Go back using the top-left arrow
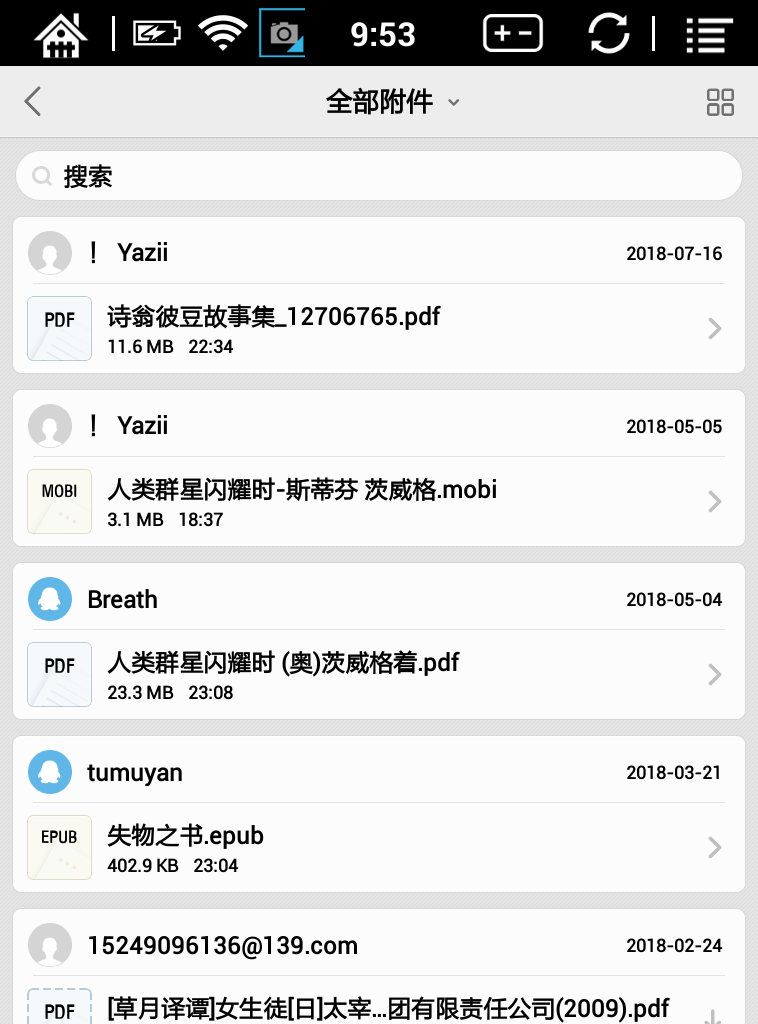This screenshot has width=758, height=1024. coord(33,101)
